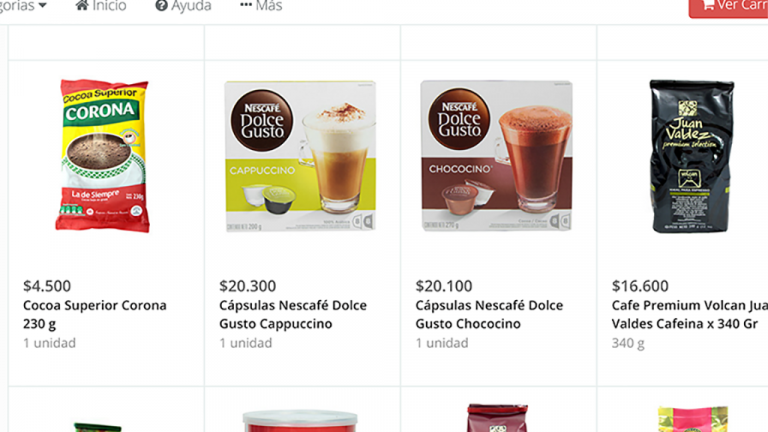Open the Ayuda help section
The height and width of the screenshot is (432, 768).
183,6
